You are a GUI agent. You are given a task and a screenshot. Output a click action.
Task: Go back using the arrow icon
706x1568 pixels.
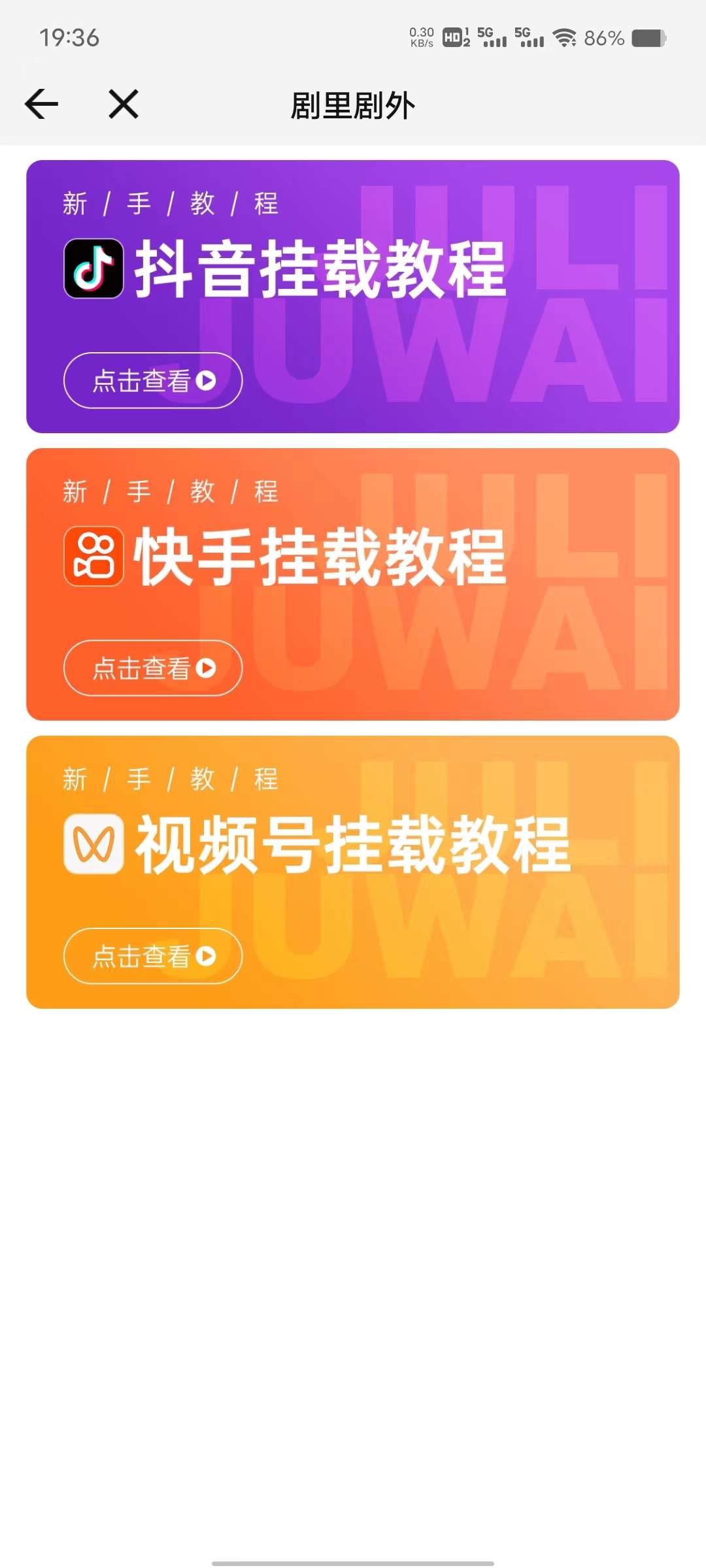(x=41, y=105)
